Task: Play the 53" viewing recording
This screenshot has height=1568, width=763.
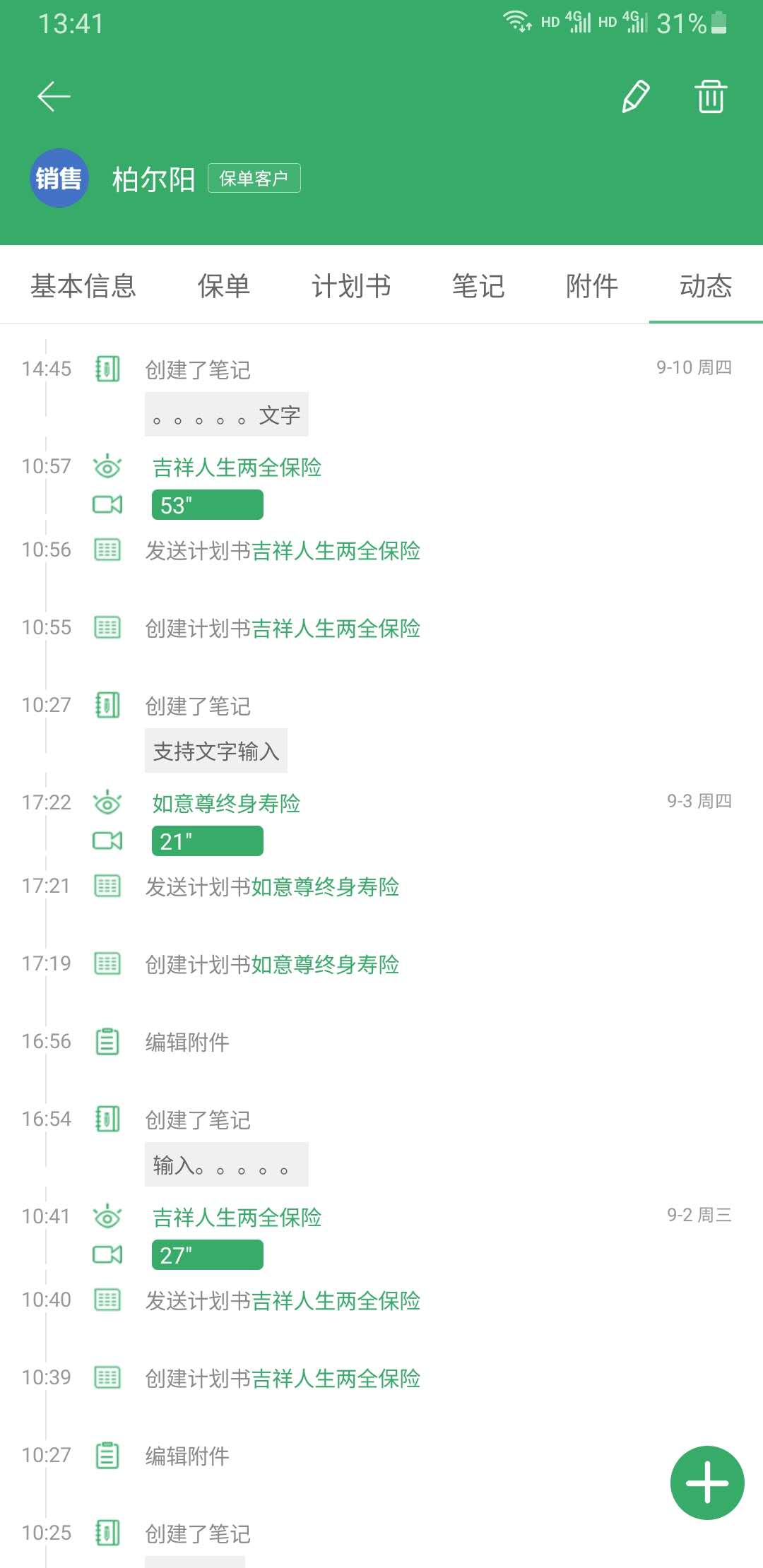Action: (207, 505)
